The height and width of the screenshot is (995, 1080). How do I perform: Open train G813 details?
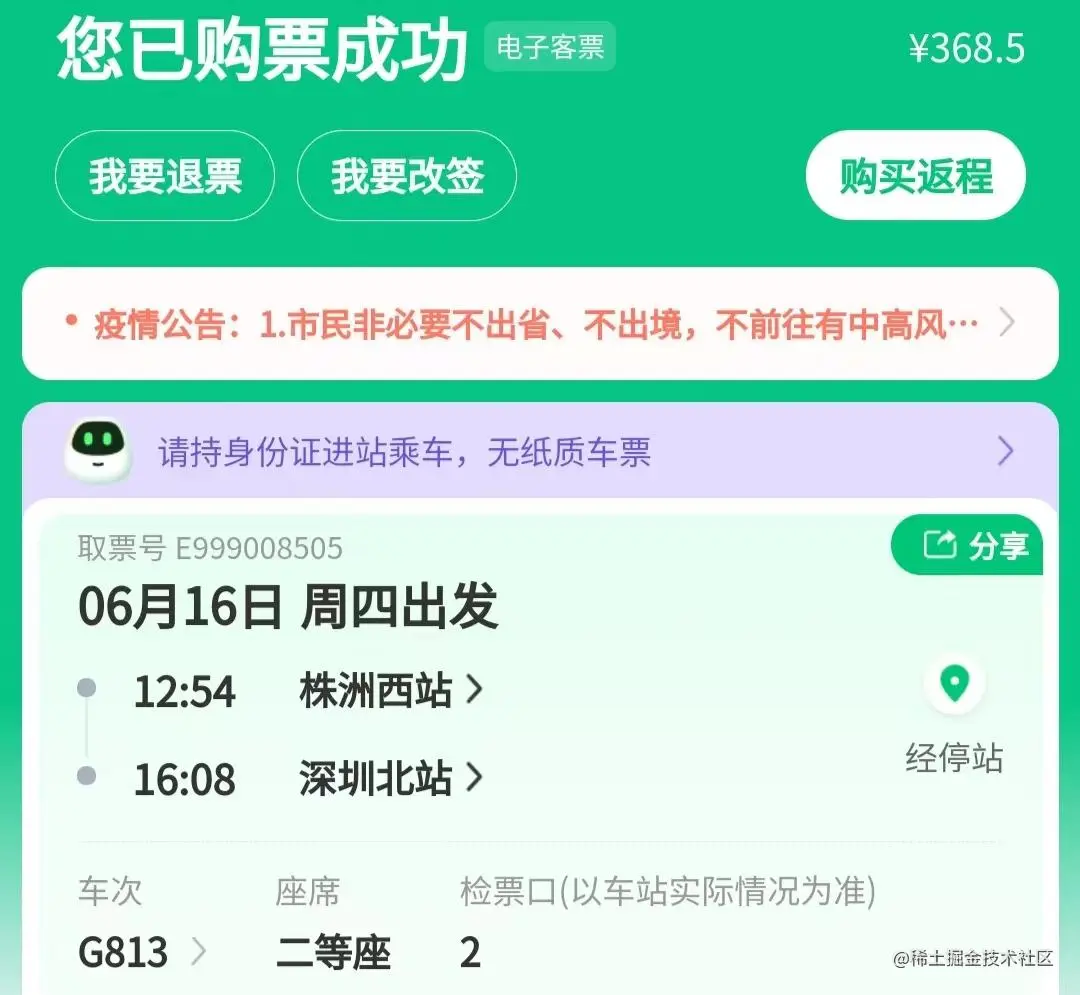142,951
